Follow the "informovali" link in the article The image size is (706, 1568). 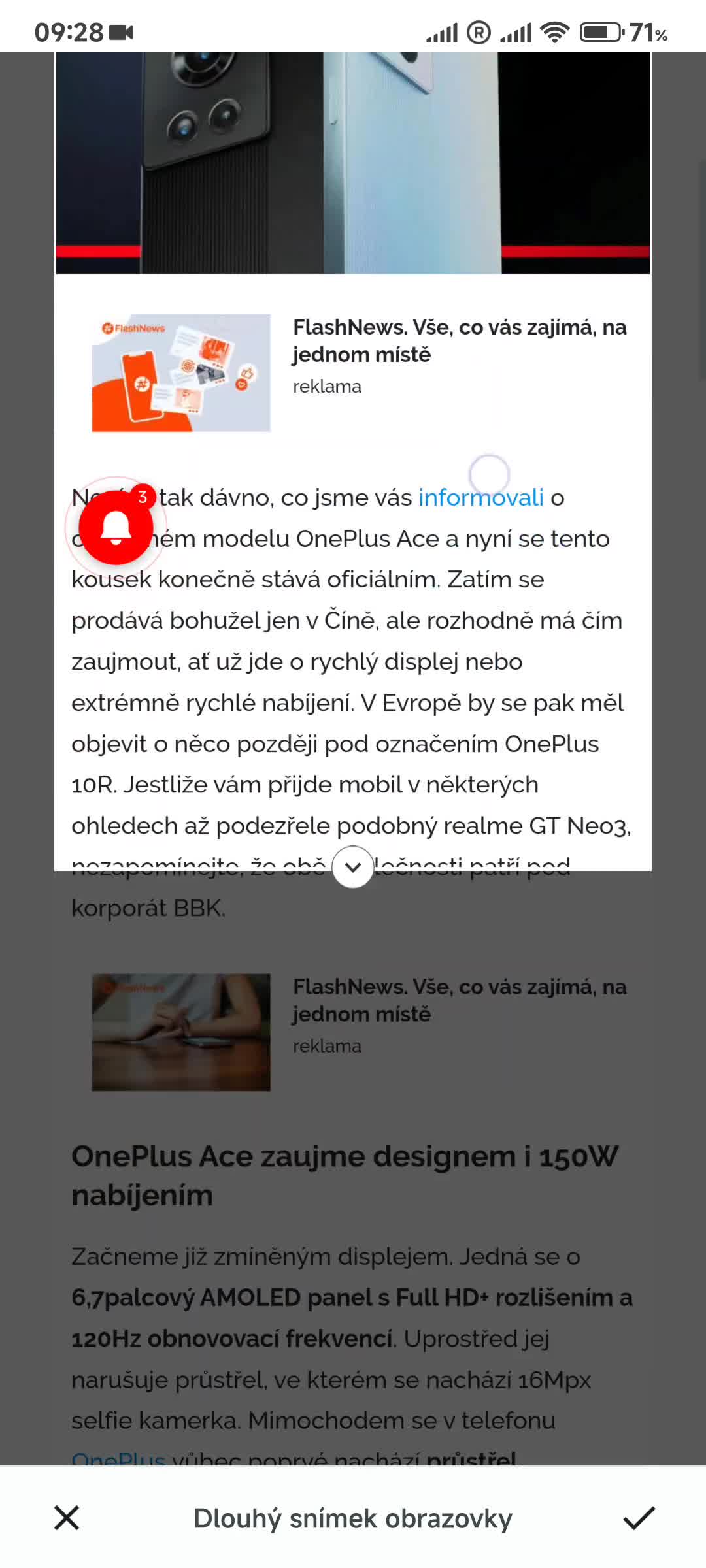click(x=480, y=498)
